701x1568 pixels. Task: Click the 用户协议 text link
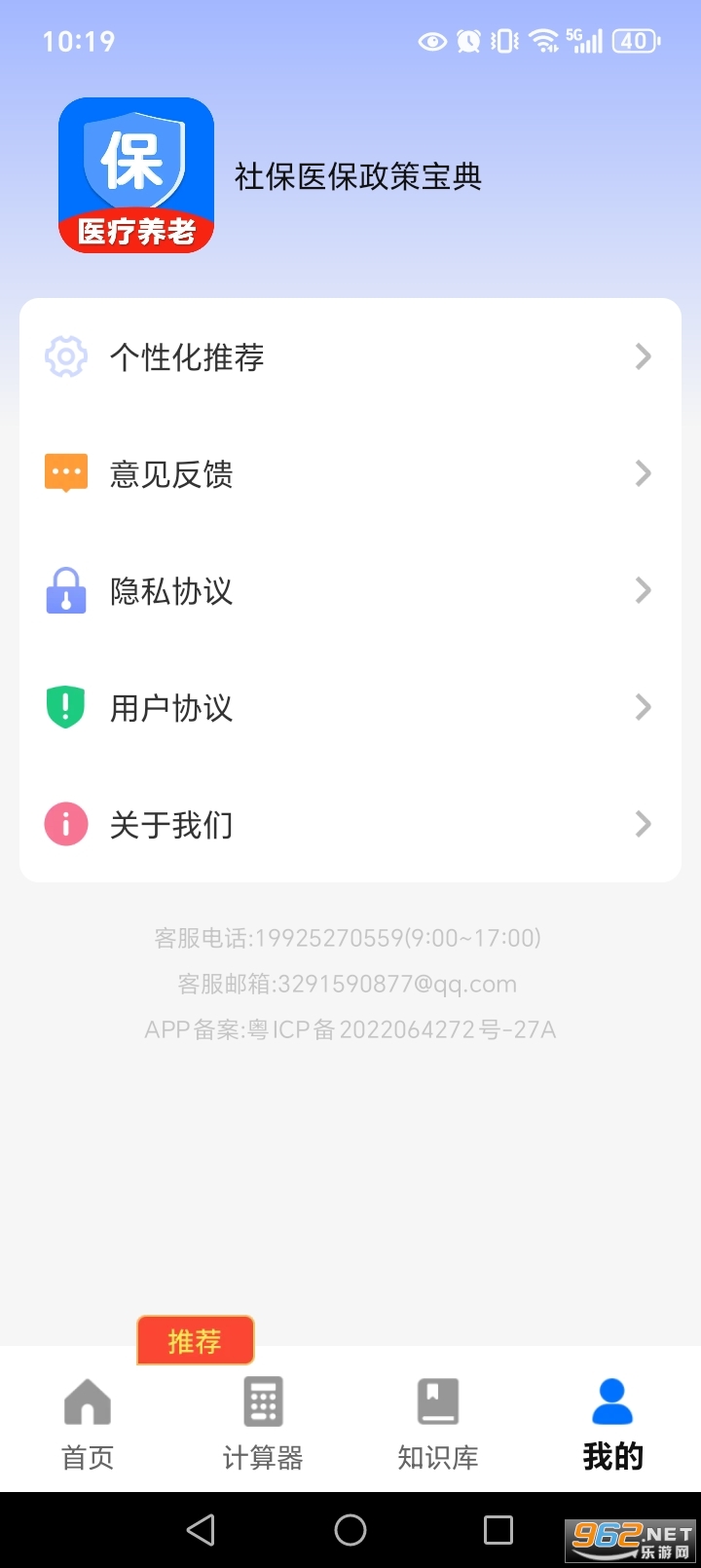tap(172, 708)
